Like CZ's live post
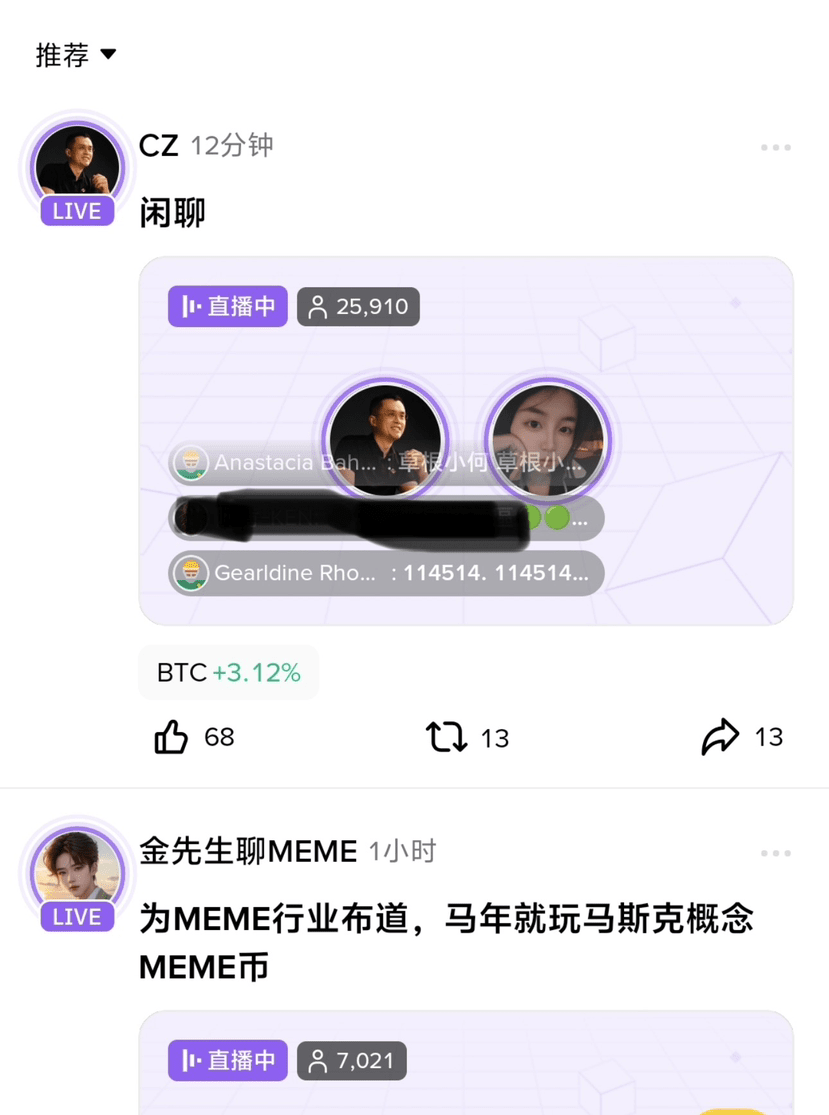This screenshot has height=1115, width=829. 172,738
